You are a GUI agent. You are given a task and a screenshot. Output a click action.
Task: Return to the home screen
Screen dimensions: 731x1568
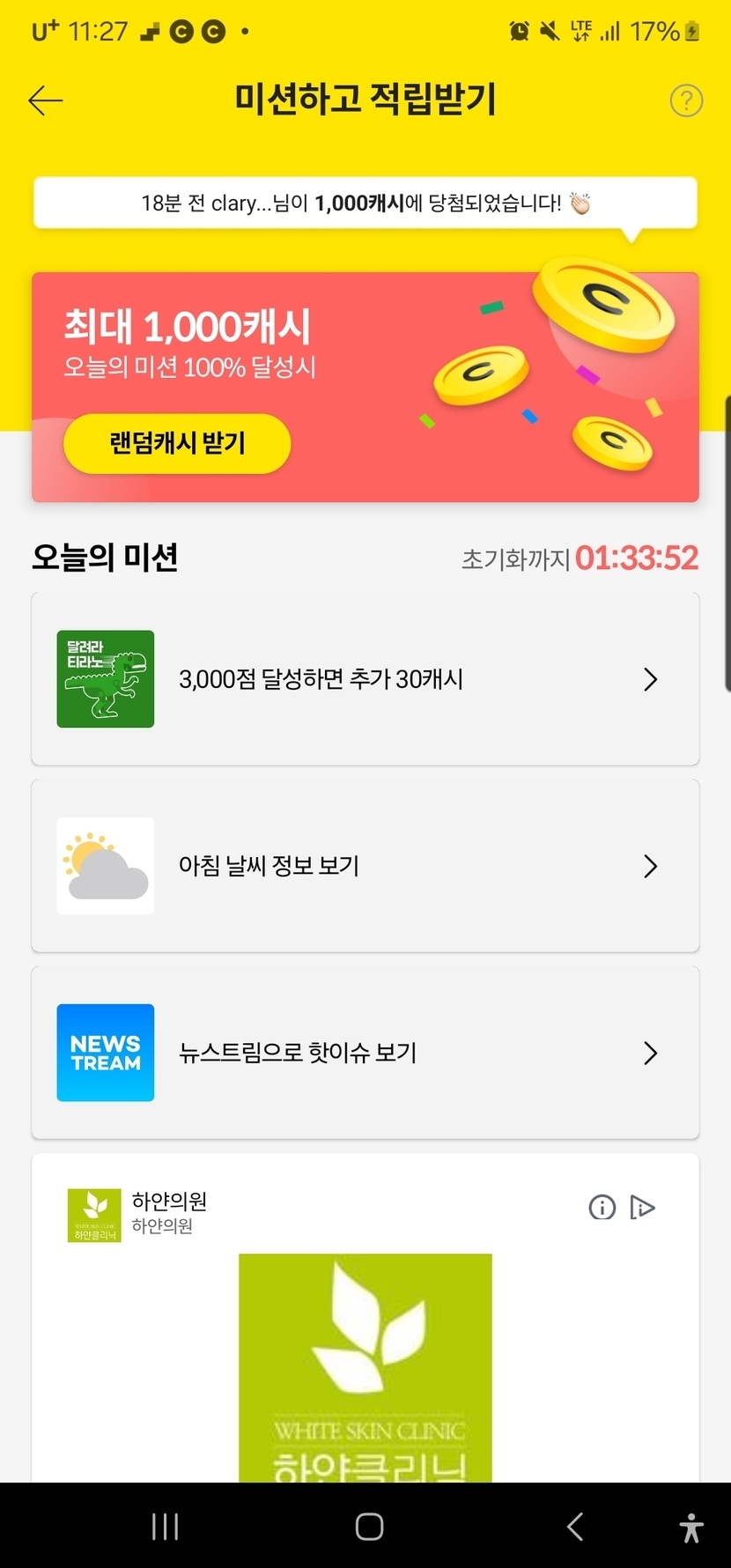[369, 1527]
